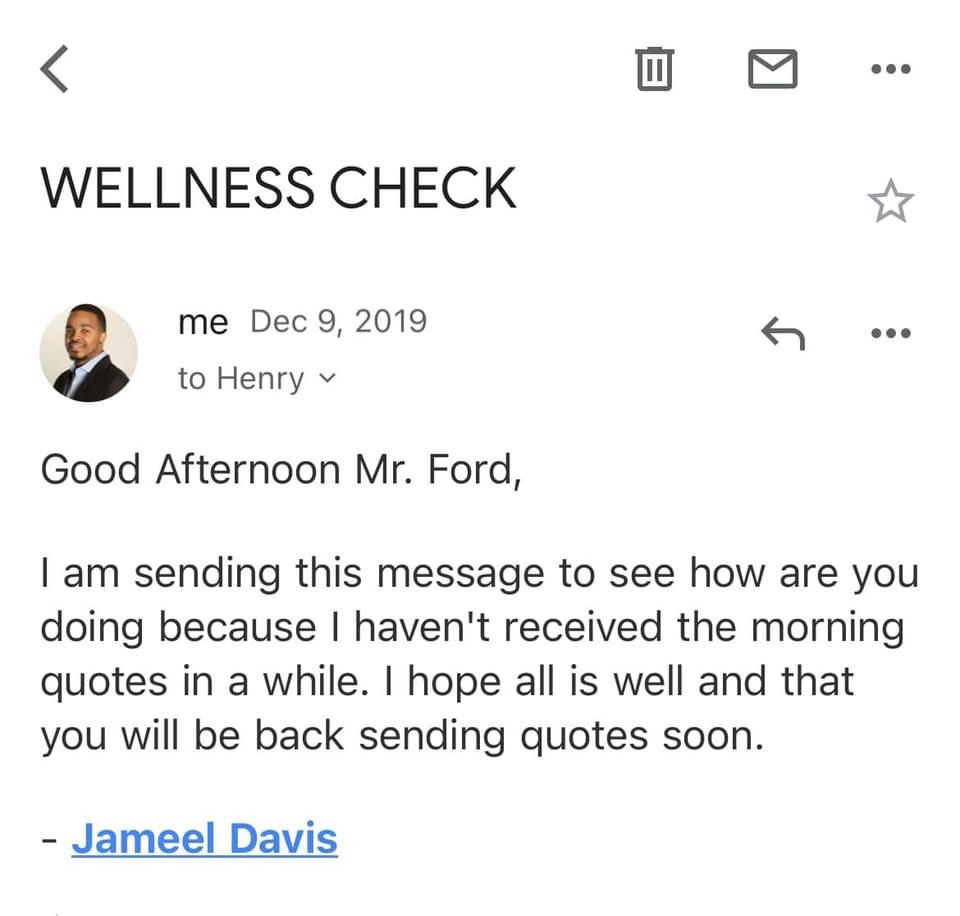Star the WELLNESS CHECK email
This screenshot has height=916, width=960.
coord(890,202)
